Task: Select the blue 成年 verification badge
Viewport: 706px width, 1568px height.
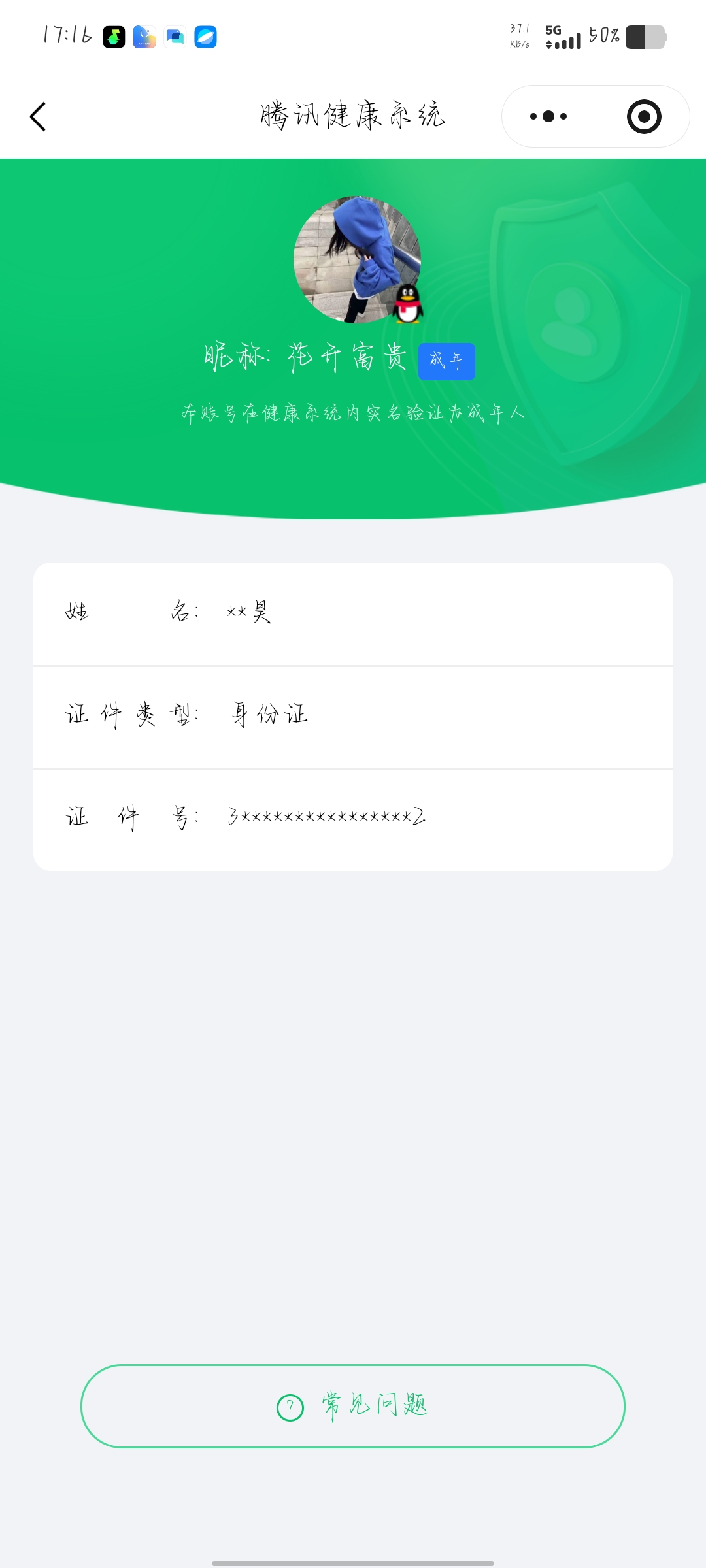Action: [447, 360]
